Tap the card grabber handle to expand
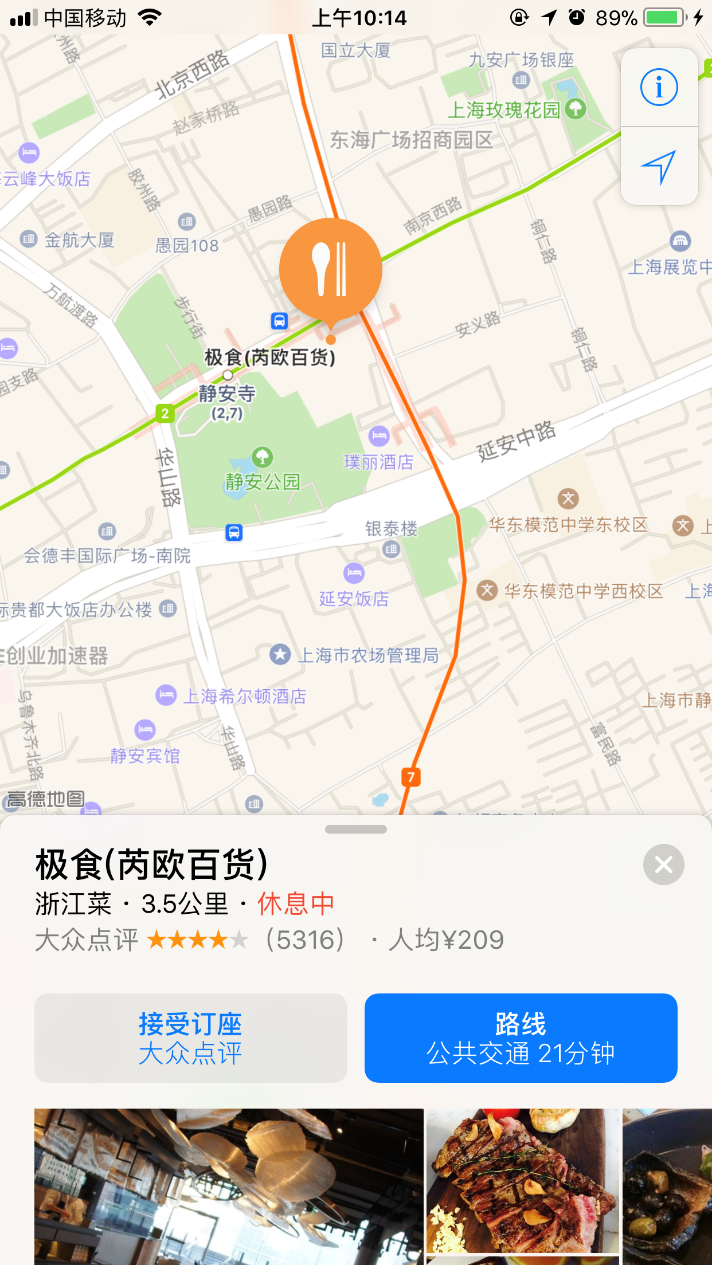 click(356, 829)
